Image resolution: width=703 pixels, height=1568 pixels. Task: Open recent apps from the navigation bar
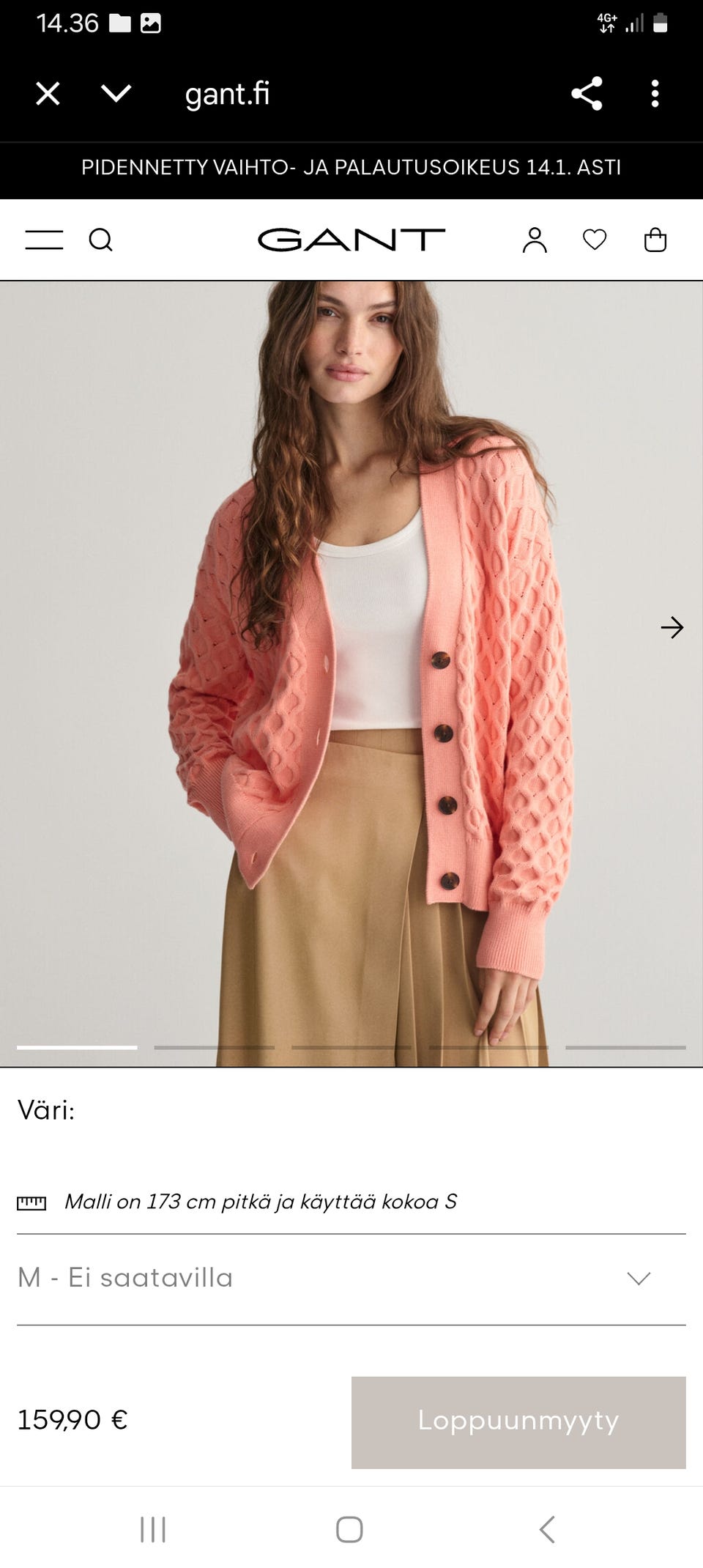(x=153, y=1529)
